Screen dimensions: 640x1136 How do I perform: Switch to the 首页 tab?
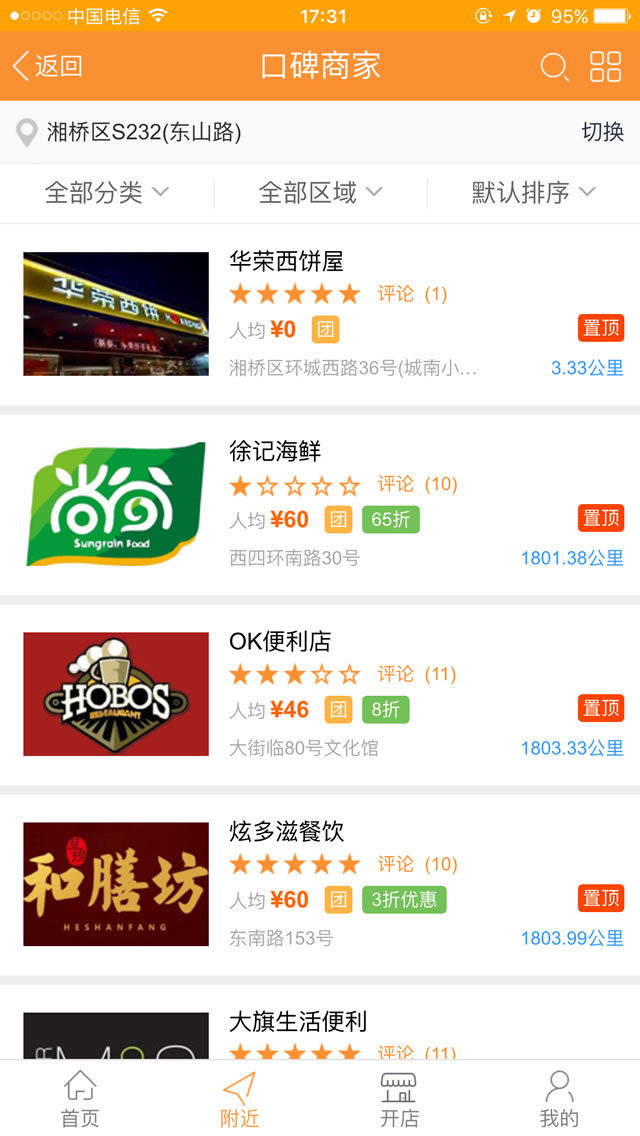pyautogui.click(x=80, y=1099)
